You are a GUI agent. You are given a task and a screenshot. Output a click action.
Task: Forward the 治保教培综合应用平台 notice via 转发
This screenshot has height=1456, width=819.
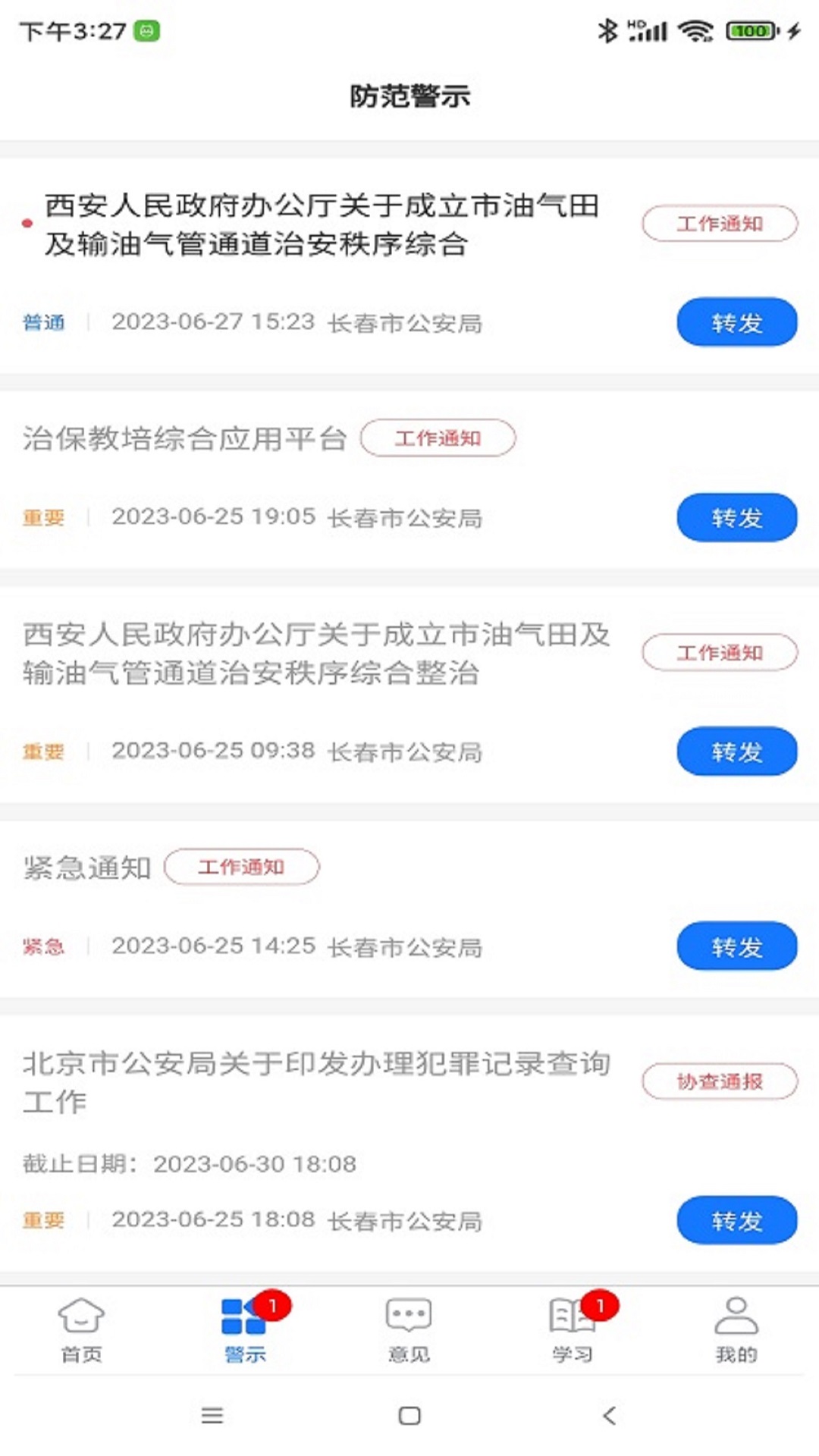[736, 516]
